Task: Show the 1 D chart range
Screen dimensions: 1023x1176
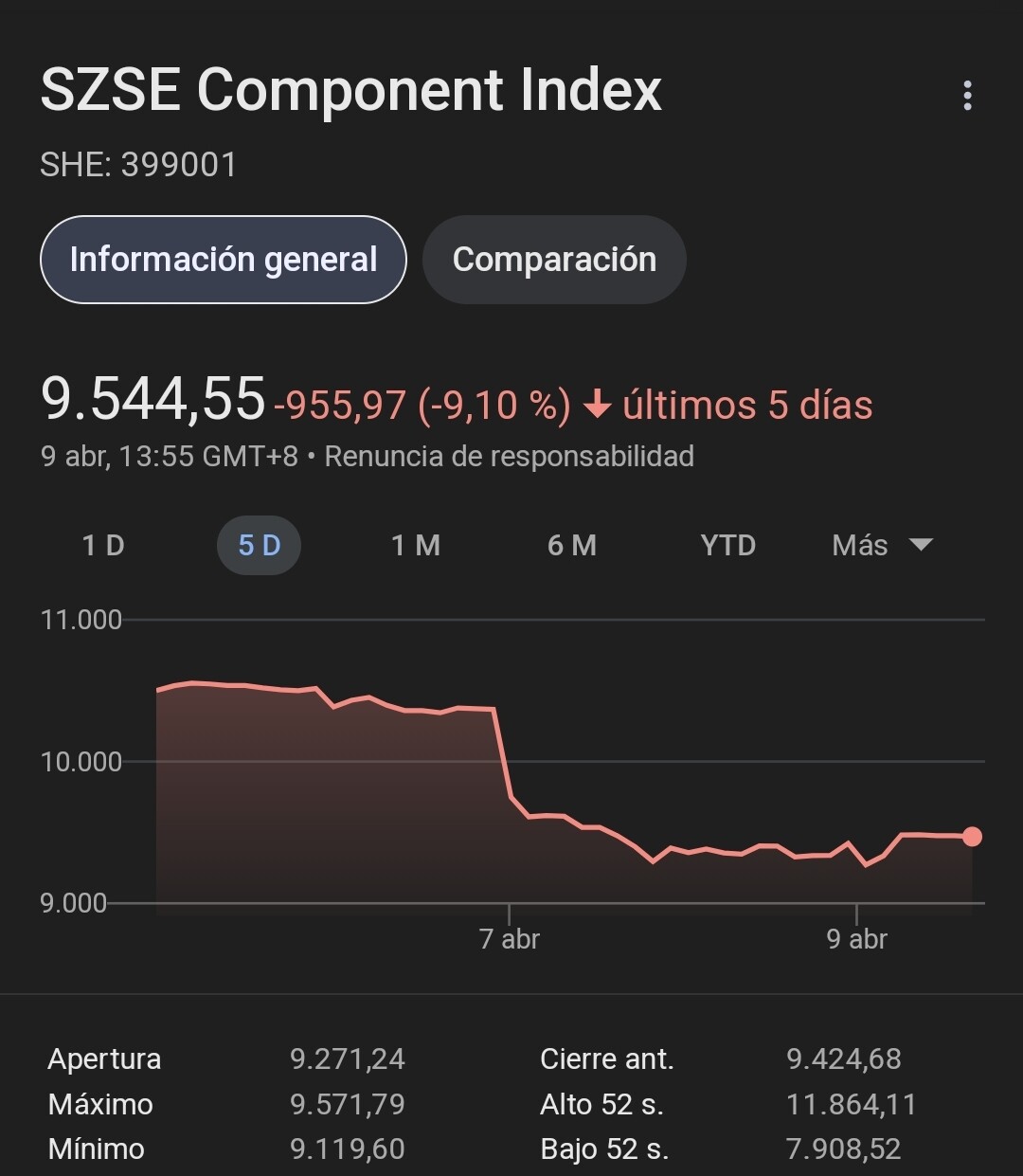Action: (103, 546)
